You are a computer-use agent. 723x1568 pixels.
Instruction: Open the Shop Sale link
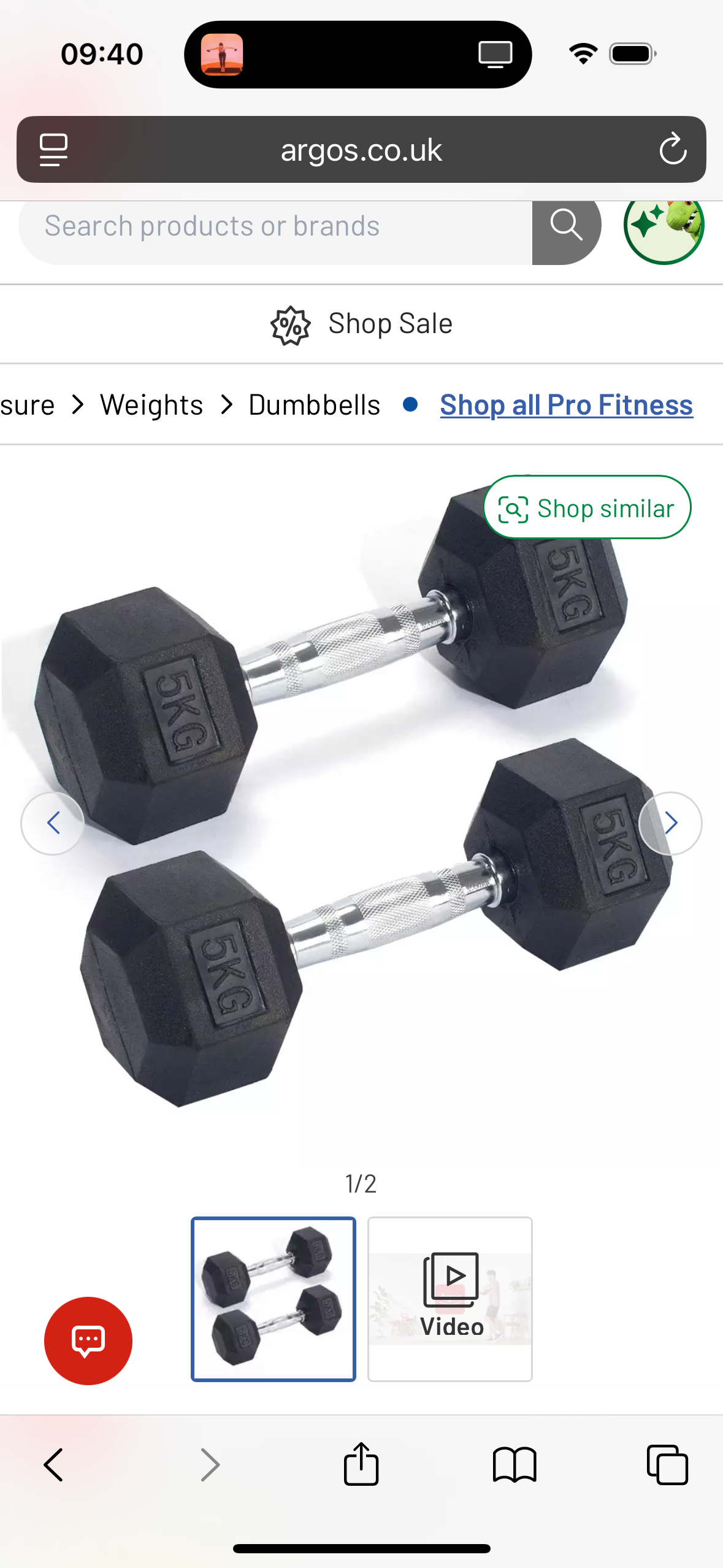click(x=362, y=324)
